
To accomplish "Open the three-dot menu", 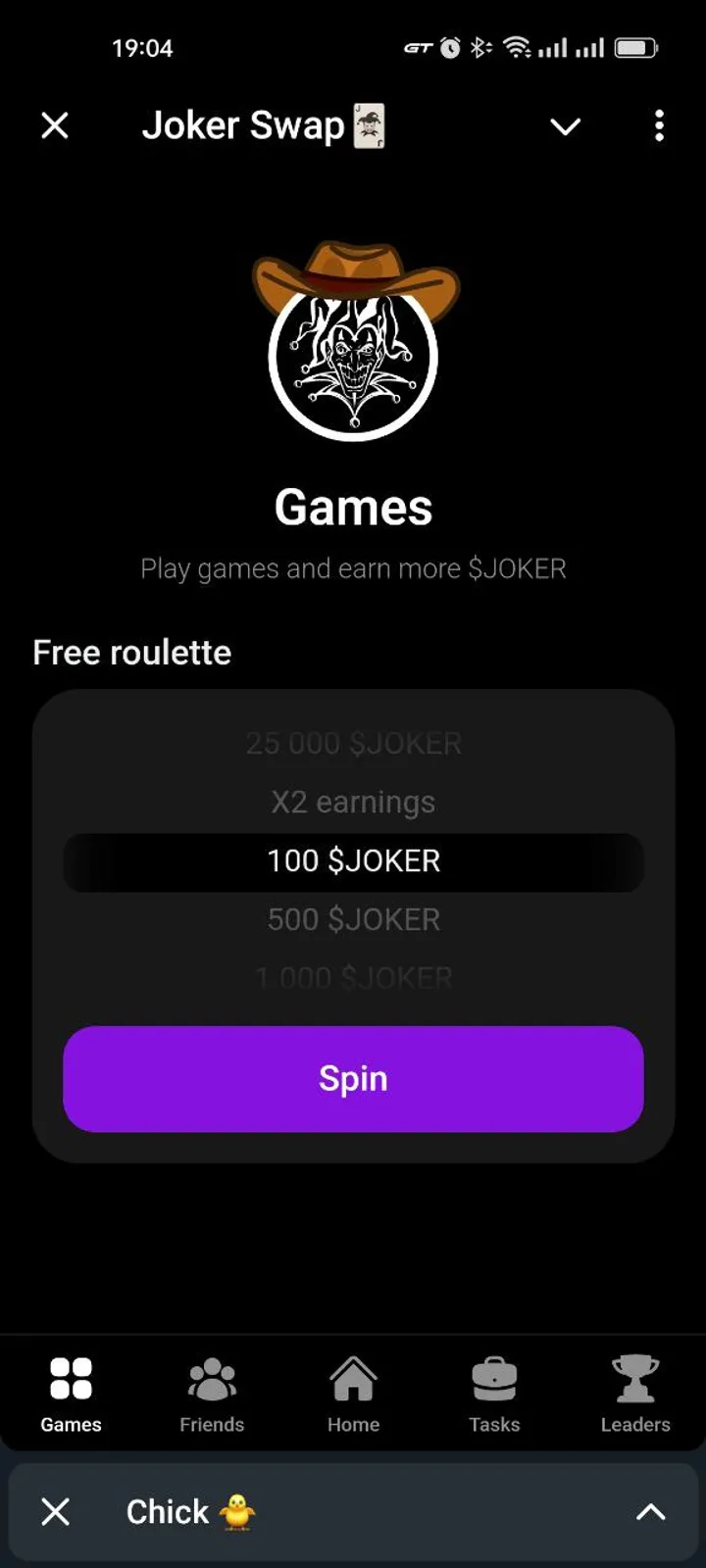I will coord(659,125).
